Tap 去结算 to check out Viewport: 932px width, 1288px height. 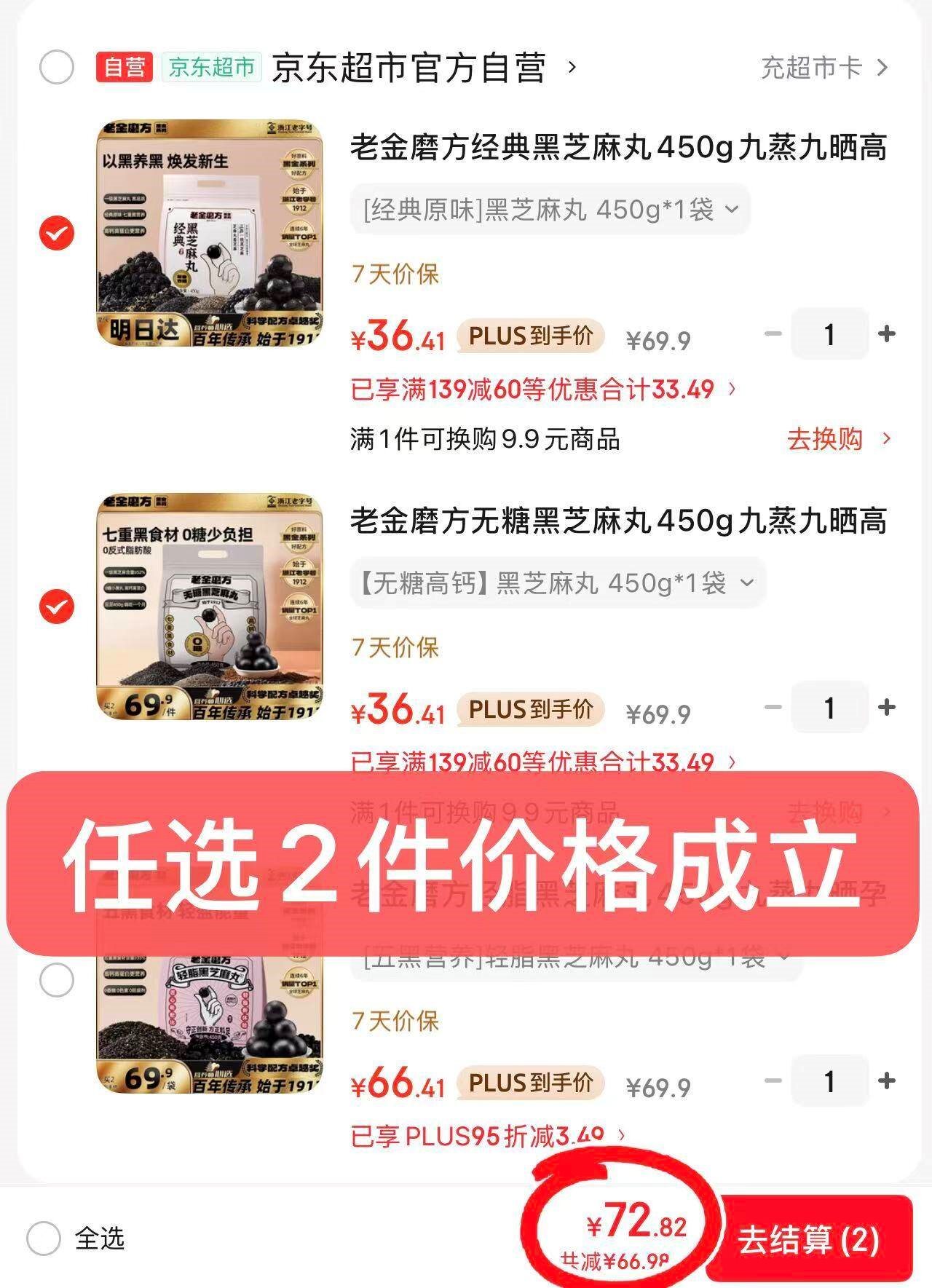coord(809,1240)
